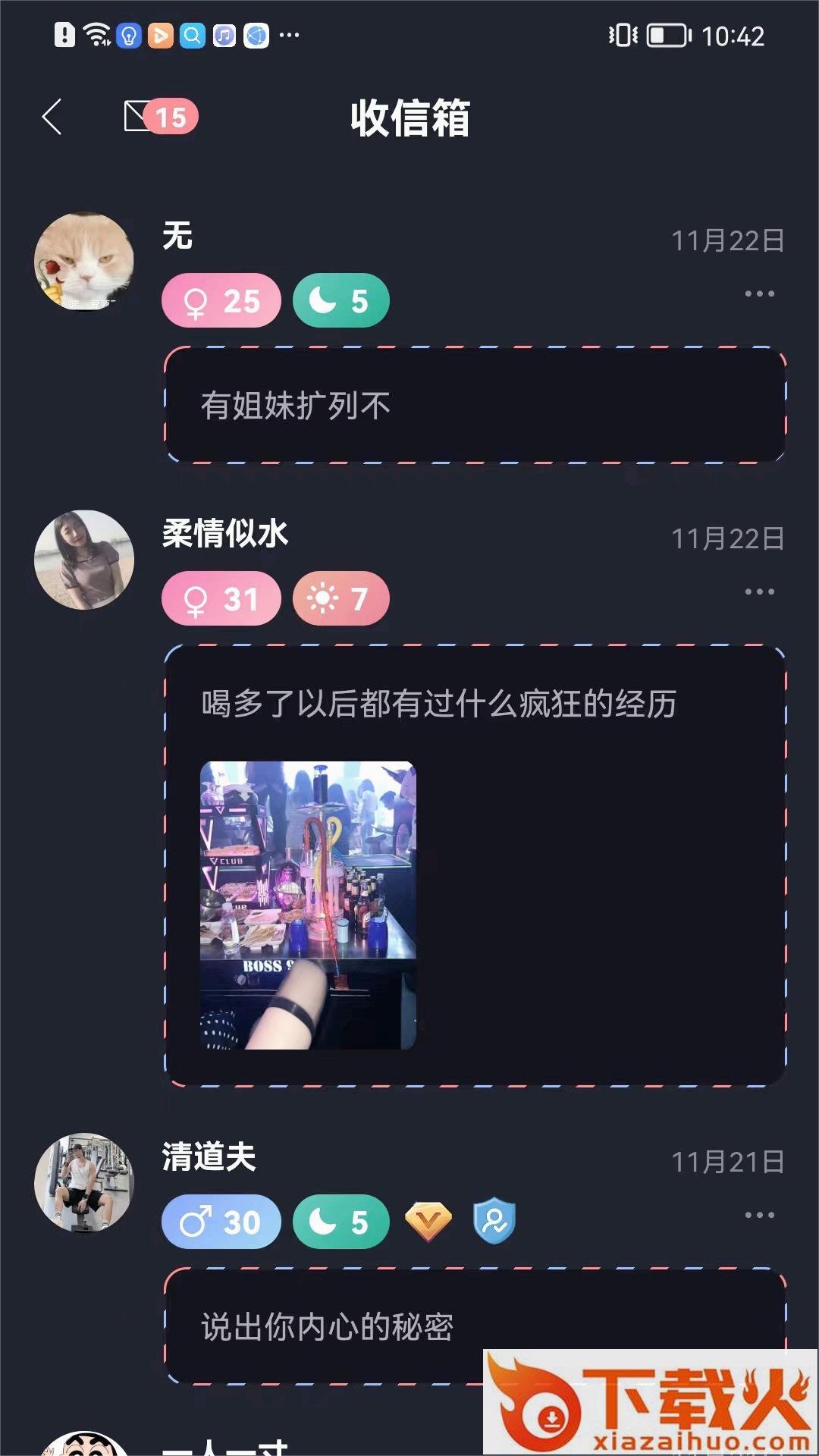Image resolution: width=819 pixels, height=1456 pixels.
Task: Visit 清道夫's profile via avatar
Action: coord(84,1183)
